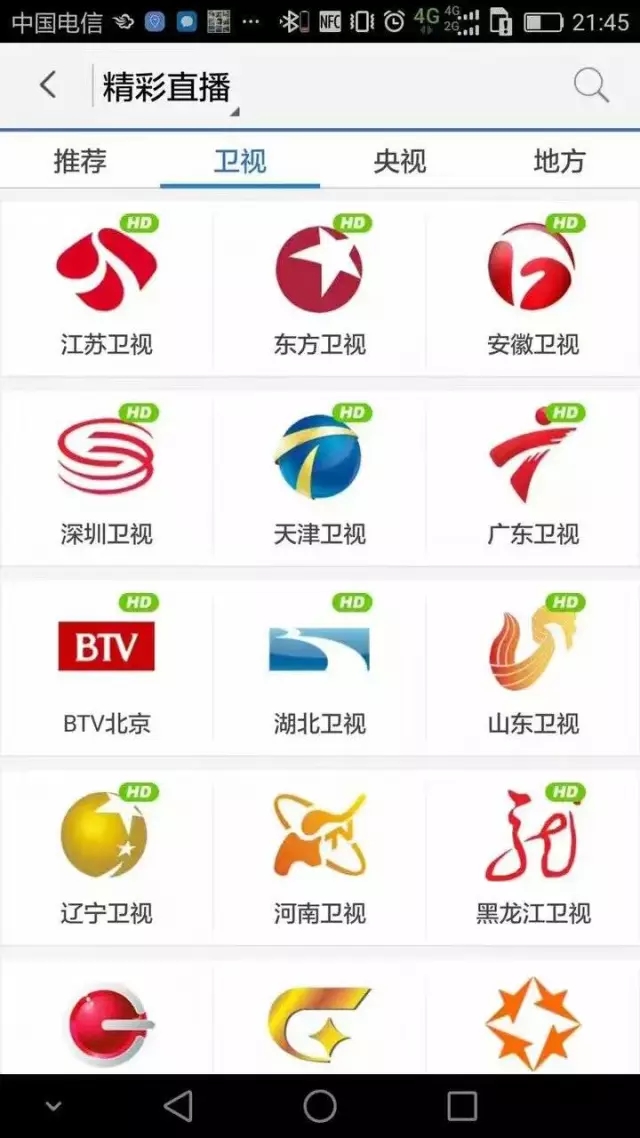Open the 辽宁卫视 channel
The width and height of the screenshot is (640, 1138).
pyautogui.click(x=107, y=857)
